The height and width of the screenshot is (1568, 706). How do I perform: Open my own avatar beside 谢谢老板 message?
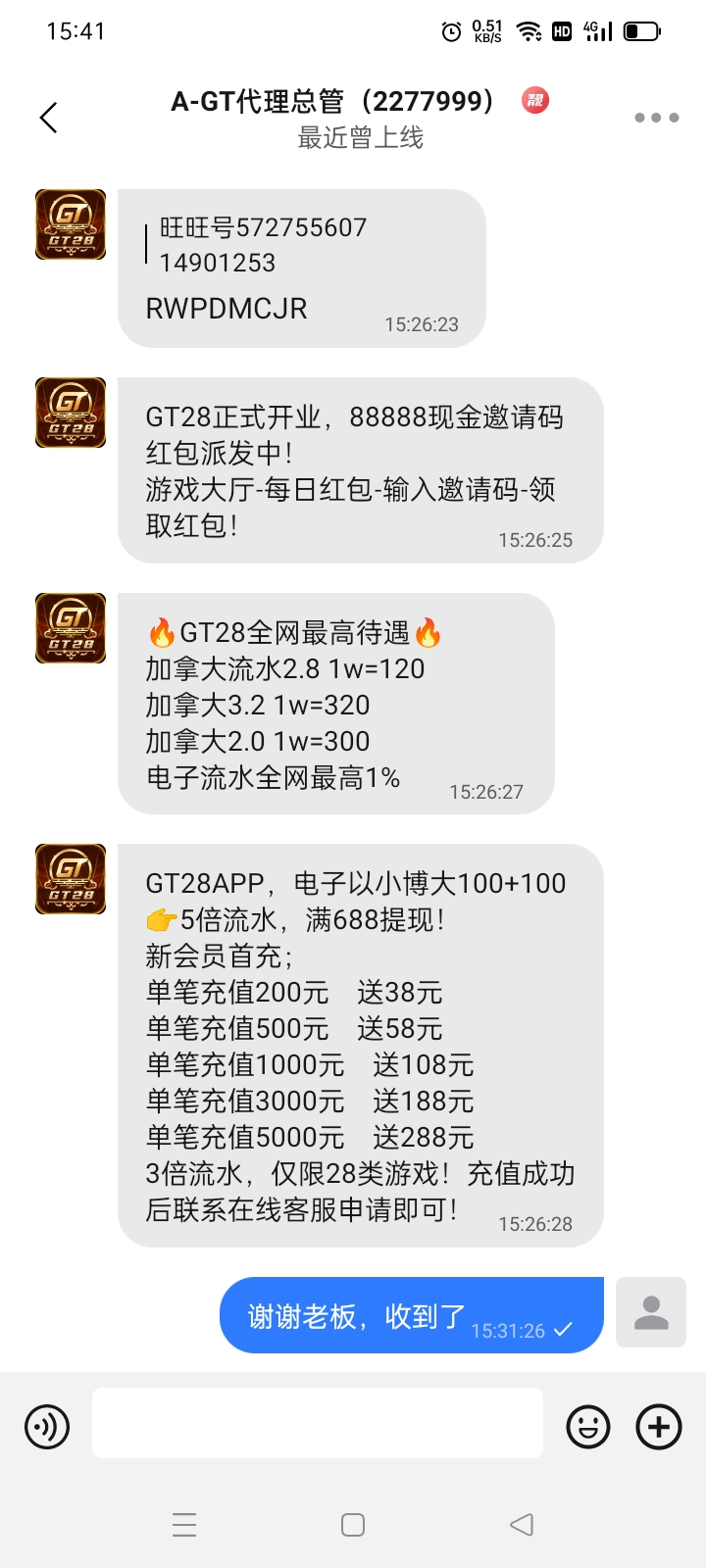coord(651,1312)
